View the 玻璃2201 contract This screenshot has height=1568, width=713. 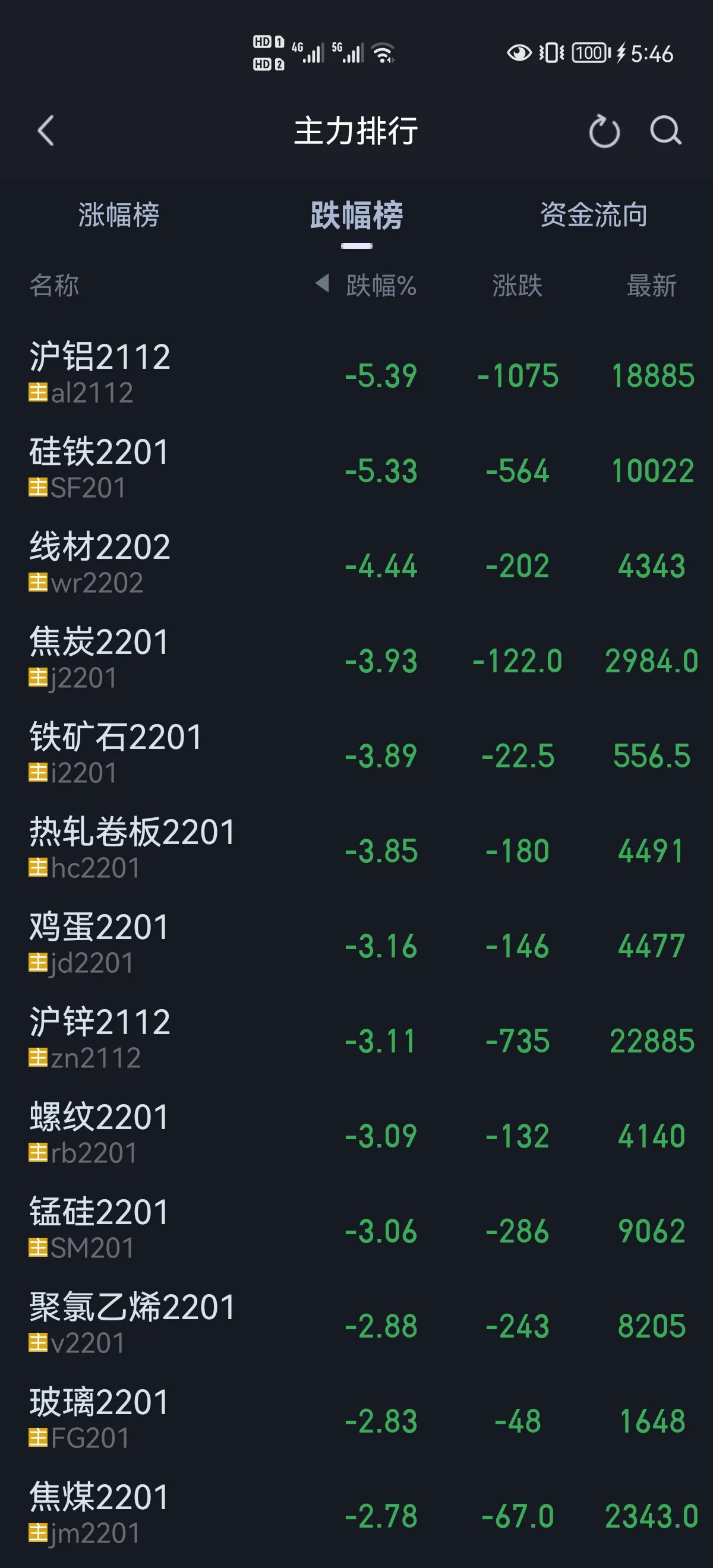coord(357,1420)
